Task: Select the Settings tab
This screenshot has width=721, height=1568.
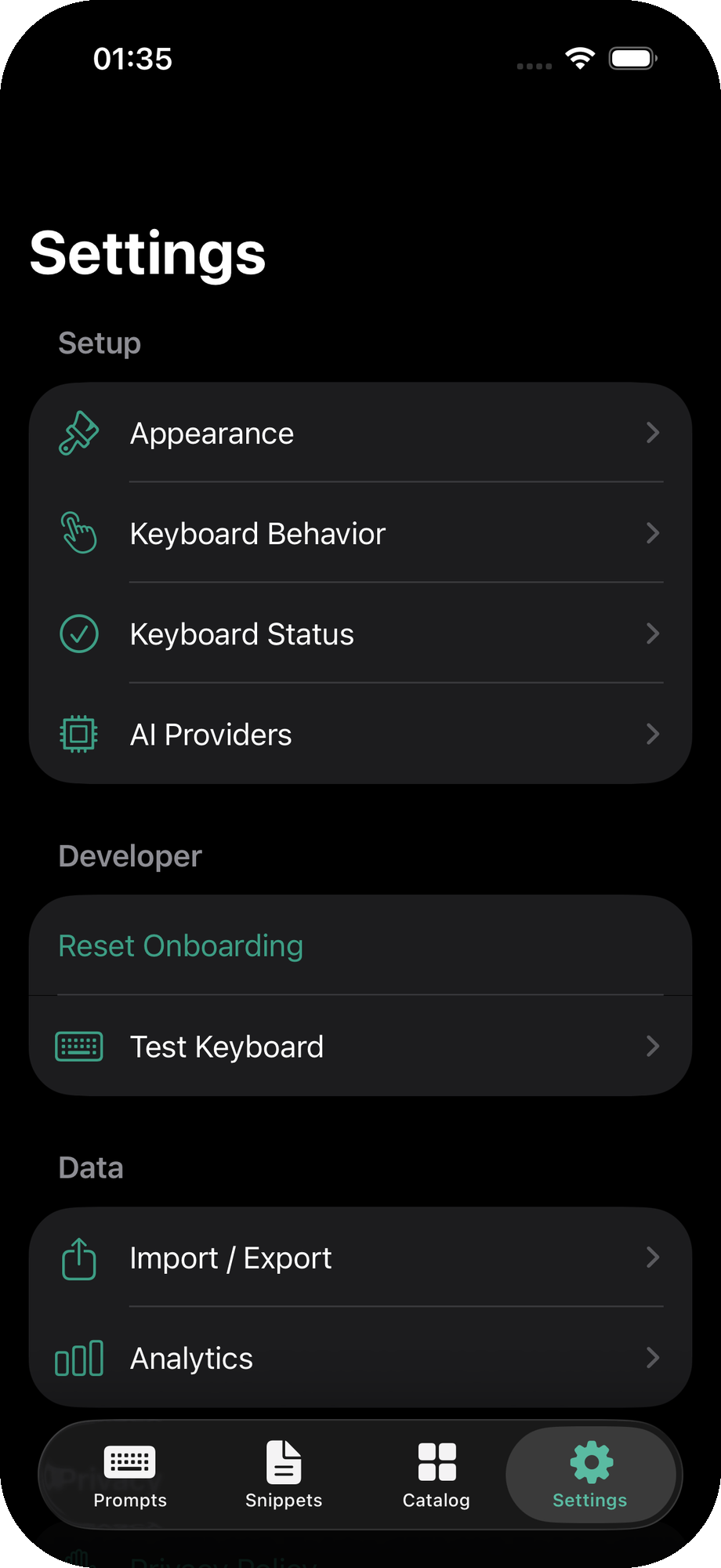Action: pyautogui.click(x=590, y=1475)
